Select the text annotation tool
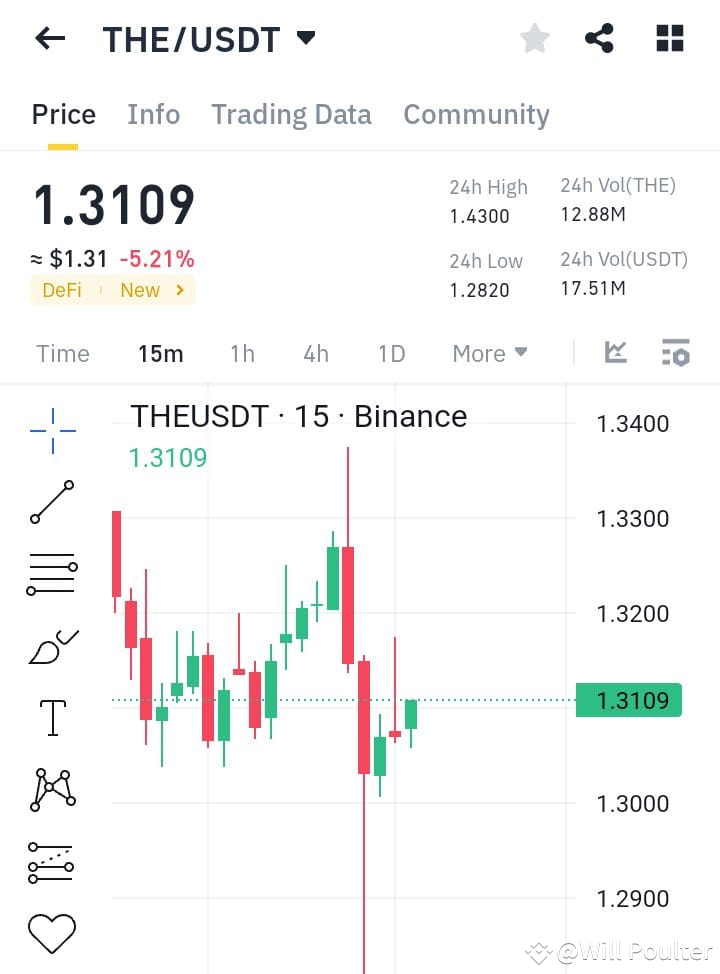Screen dimensions: 720x974 (x=52, y=716)
